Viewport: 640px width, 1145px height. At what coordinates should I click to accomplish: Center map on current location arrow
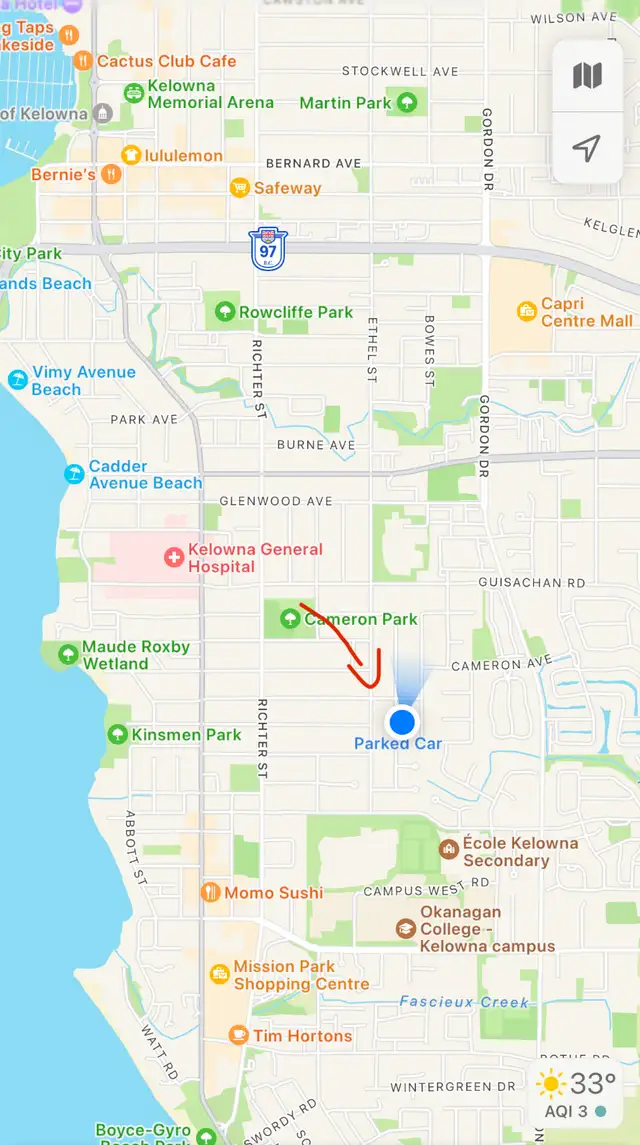(587, 148)
